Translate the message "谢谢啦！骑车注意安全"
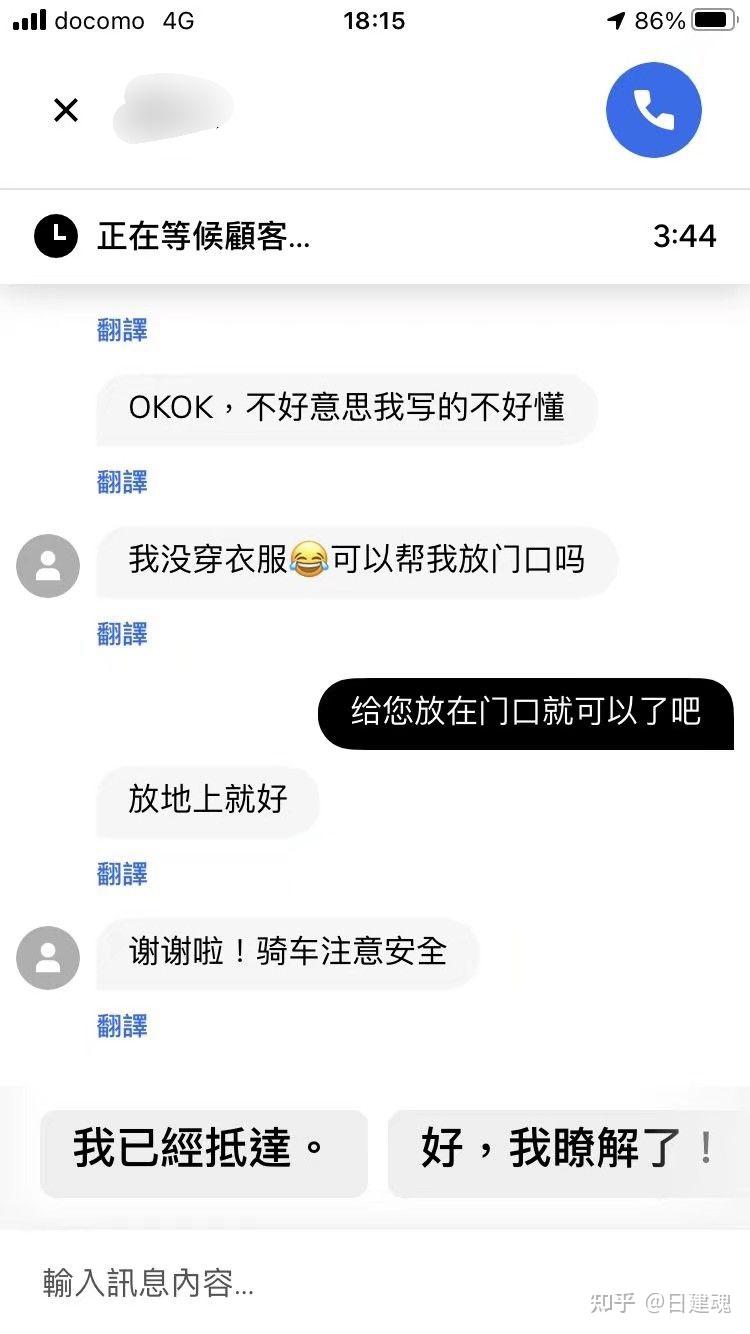 (x=122, y=1026)
